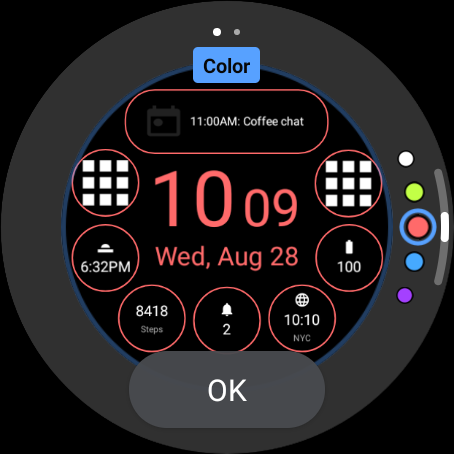
Task: Choose the lime green color swatch
Action: coord(414,192)
